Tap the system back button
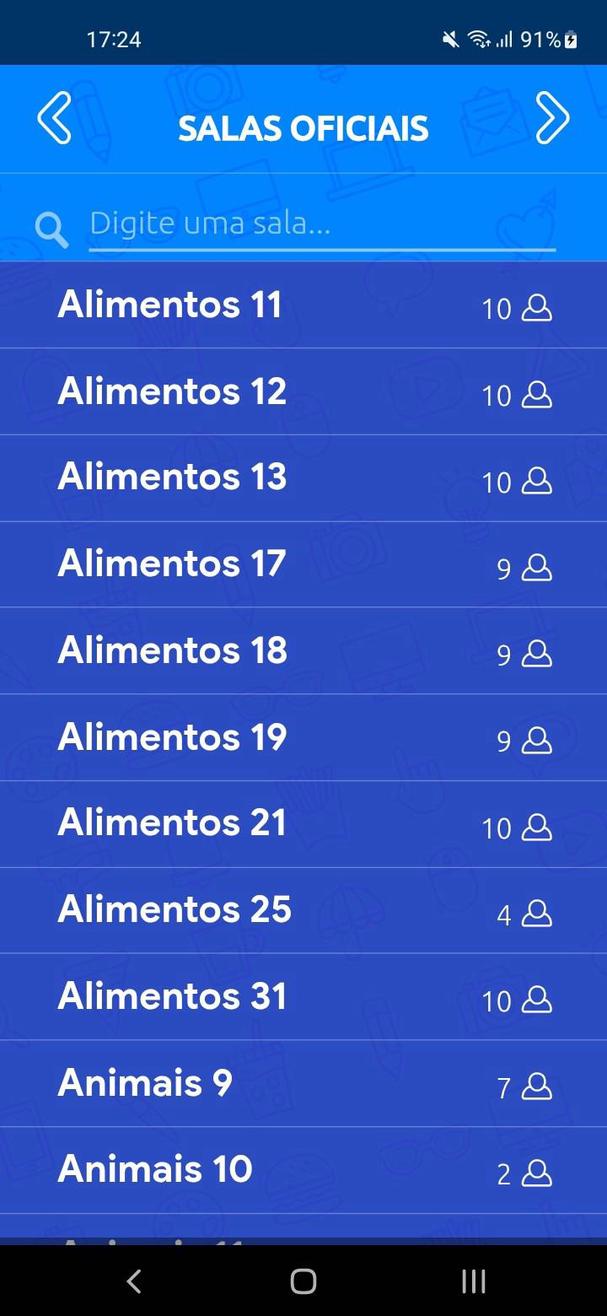607x1316 pixels. pos(134,1281)
